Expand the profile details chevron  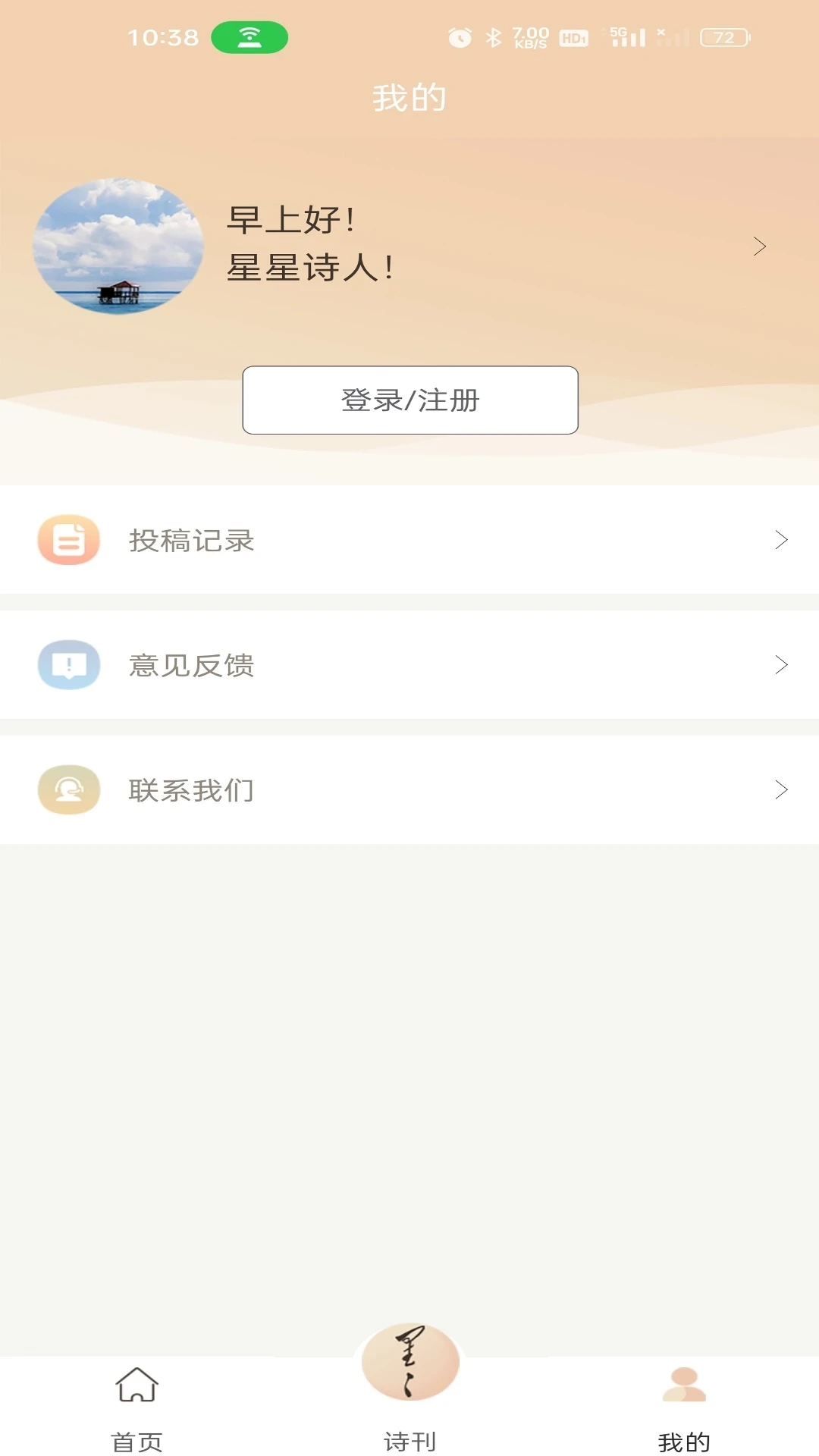760,246
